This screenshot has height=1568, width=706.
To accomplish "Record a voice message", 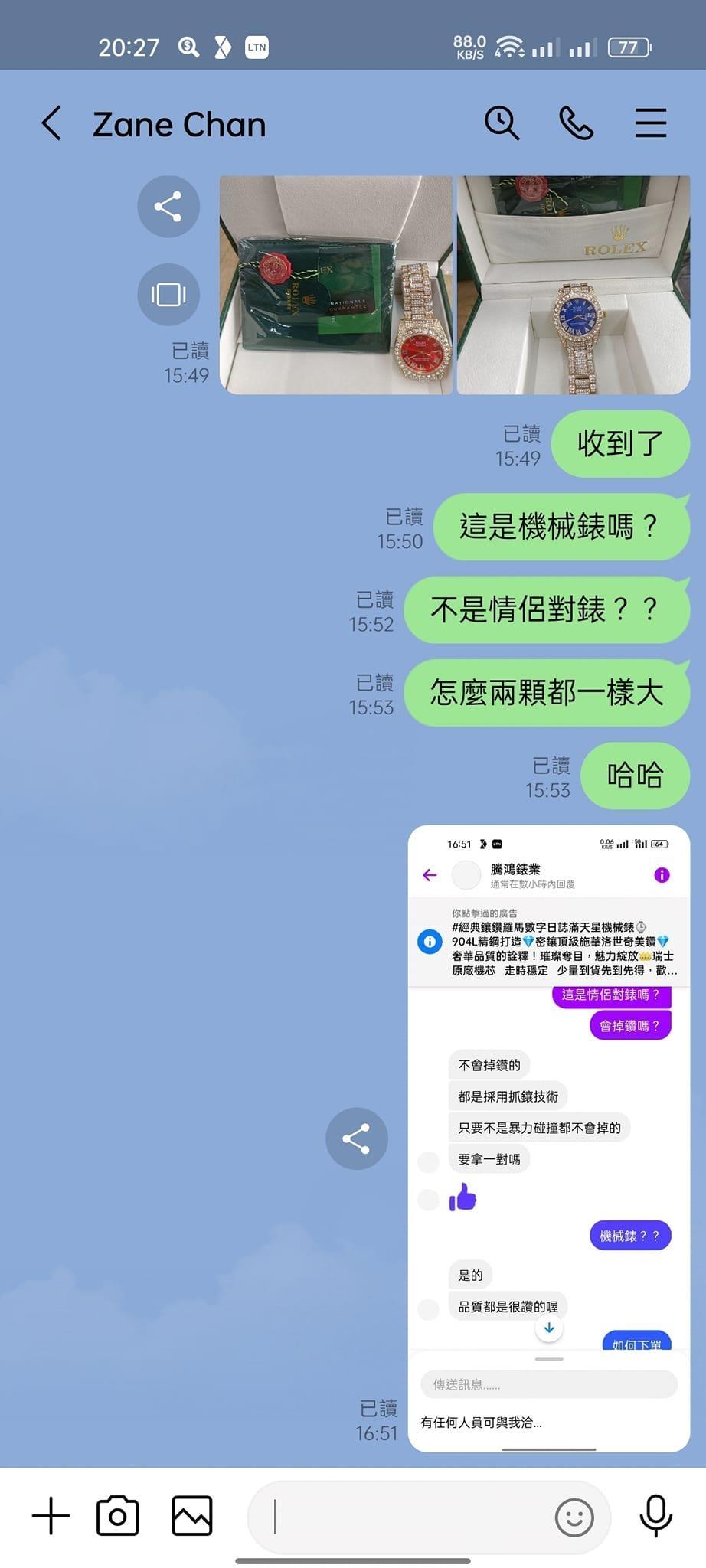I will tap(655, 1516).
